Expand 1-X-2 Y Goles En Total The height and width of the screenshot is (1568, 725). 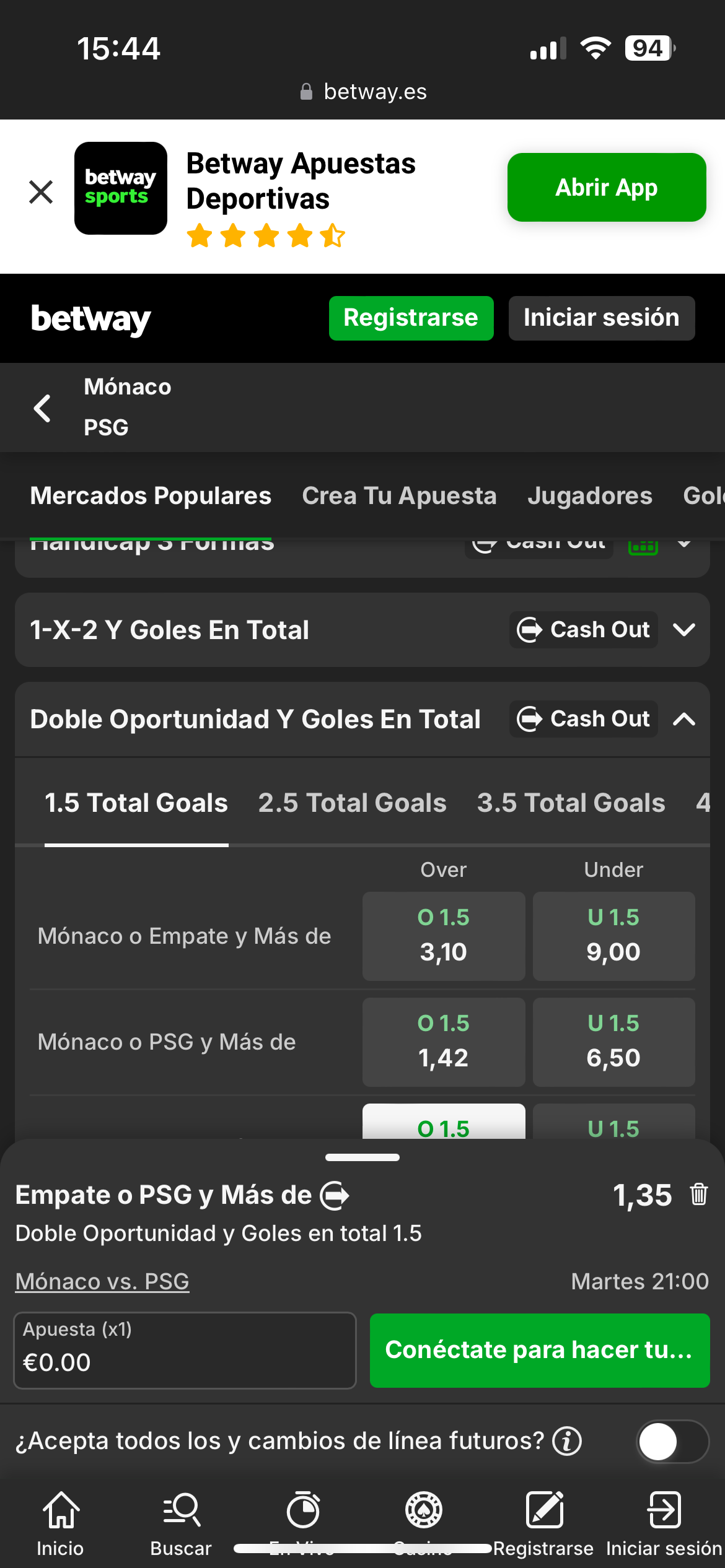tap(683, 630)
